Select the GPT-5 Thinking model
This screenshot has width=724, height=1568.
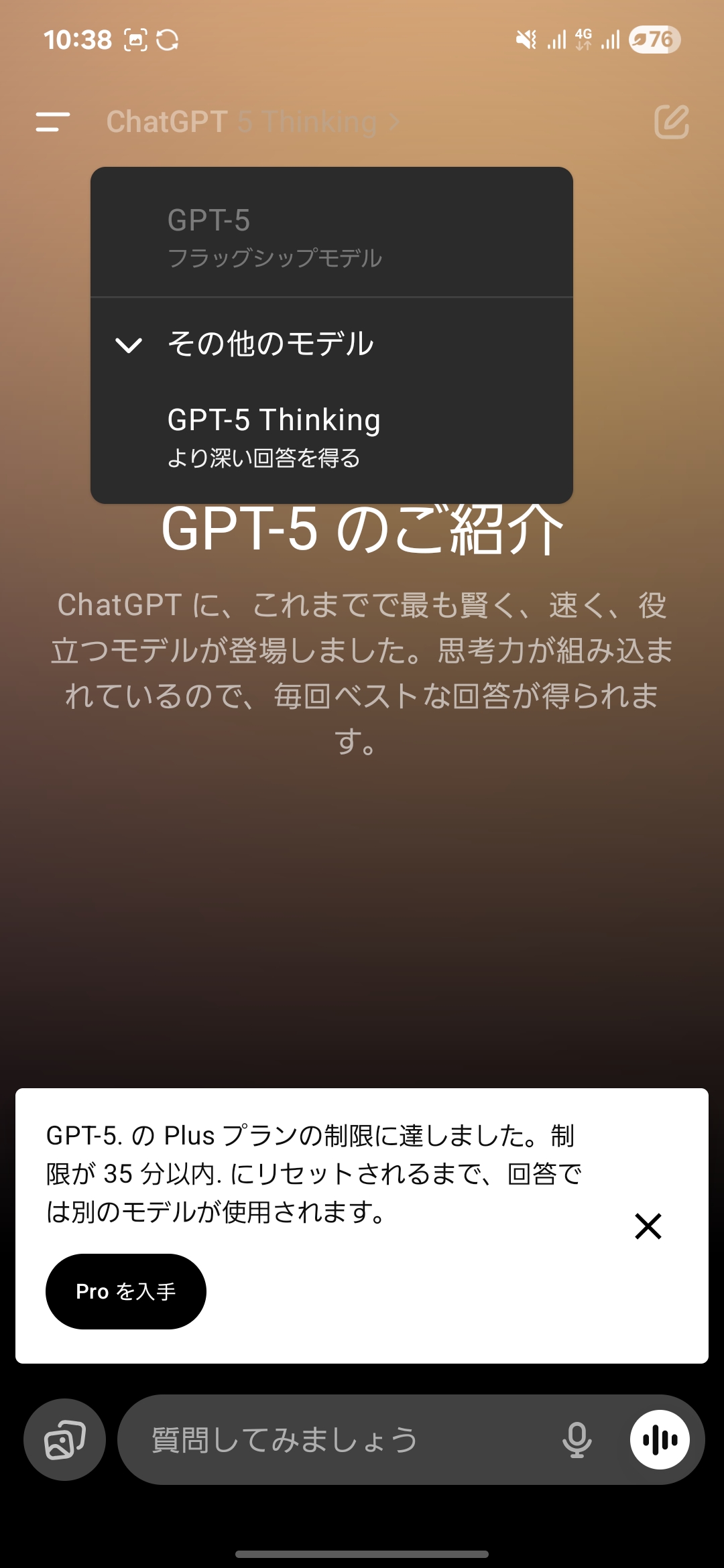[x=332, y=438]
